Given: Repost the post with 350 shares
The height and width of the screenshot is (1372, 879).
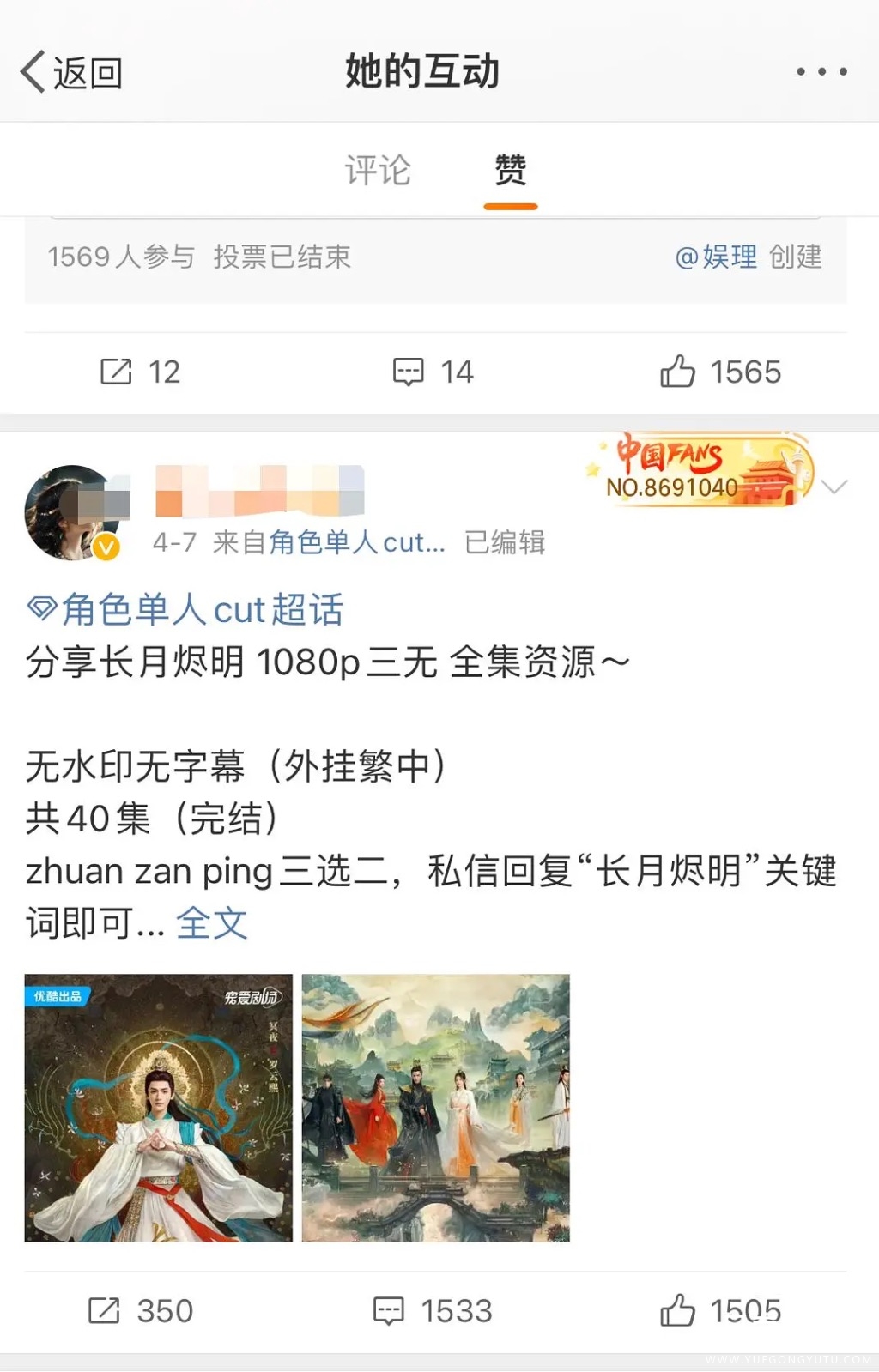Looking at the screenshot, I should tap(140, 1310).
